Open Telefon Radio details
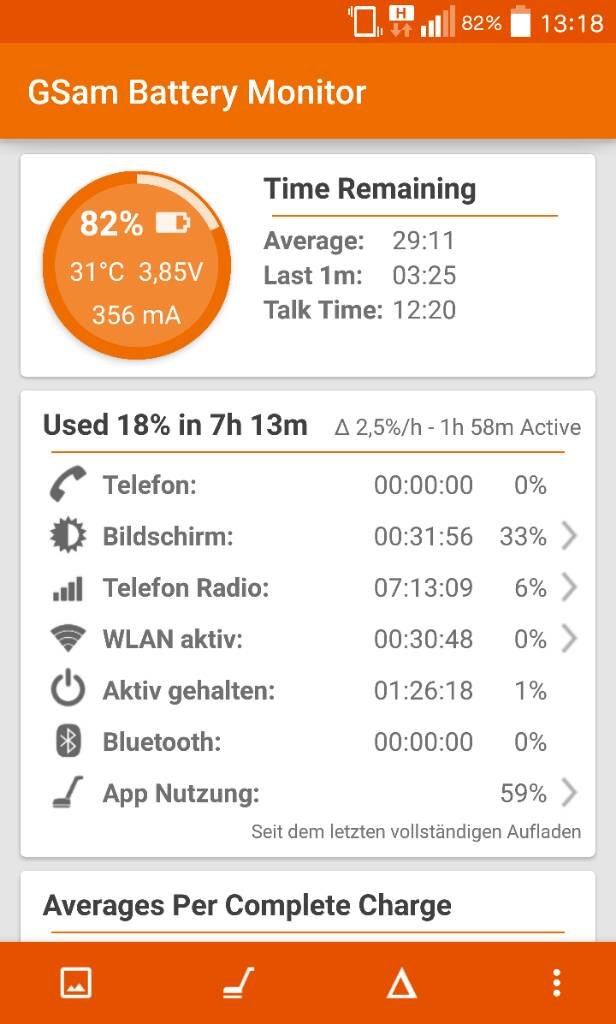The height and width of the screenshot is (1024, 616). coord(314,588)
